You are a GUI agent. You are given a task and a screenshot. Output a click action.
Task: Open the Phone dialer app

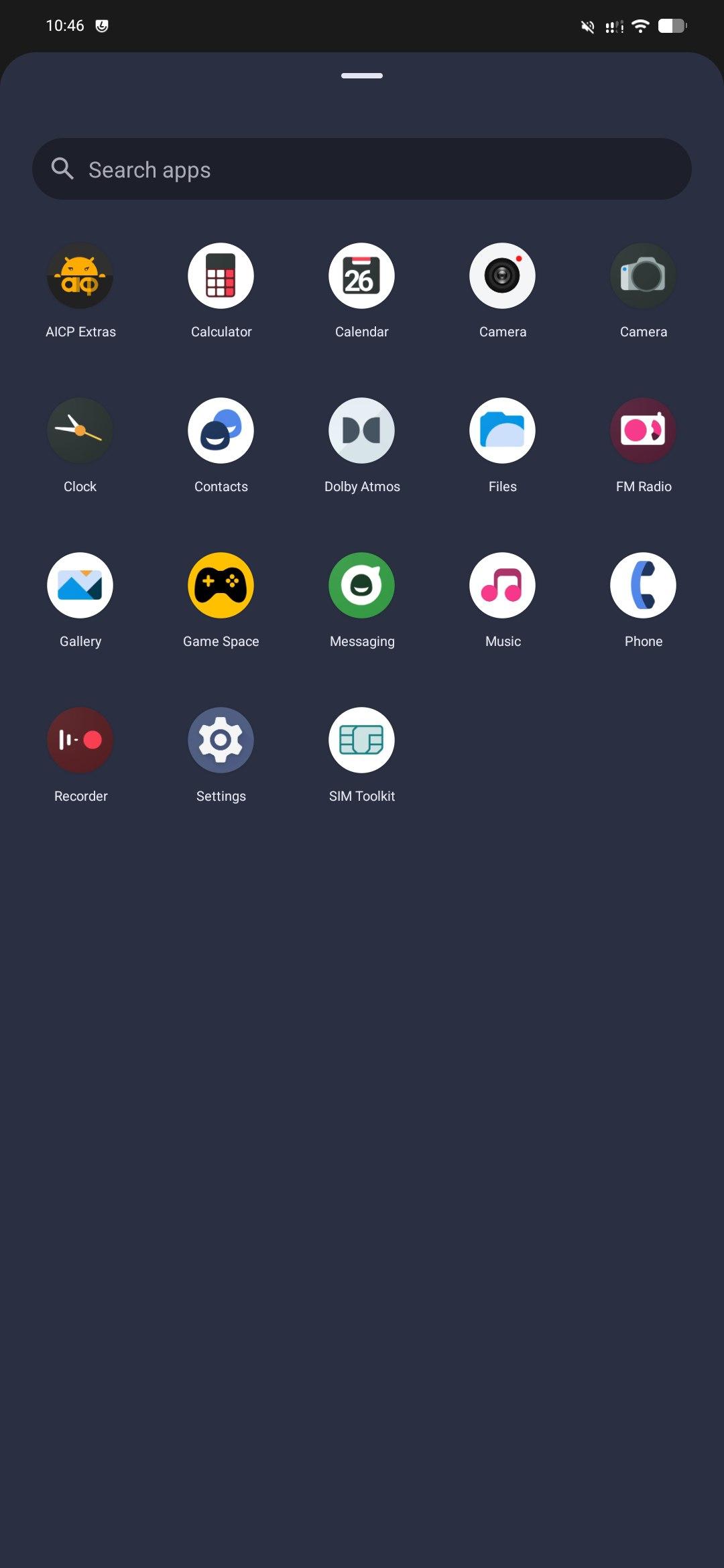643,586
